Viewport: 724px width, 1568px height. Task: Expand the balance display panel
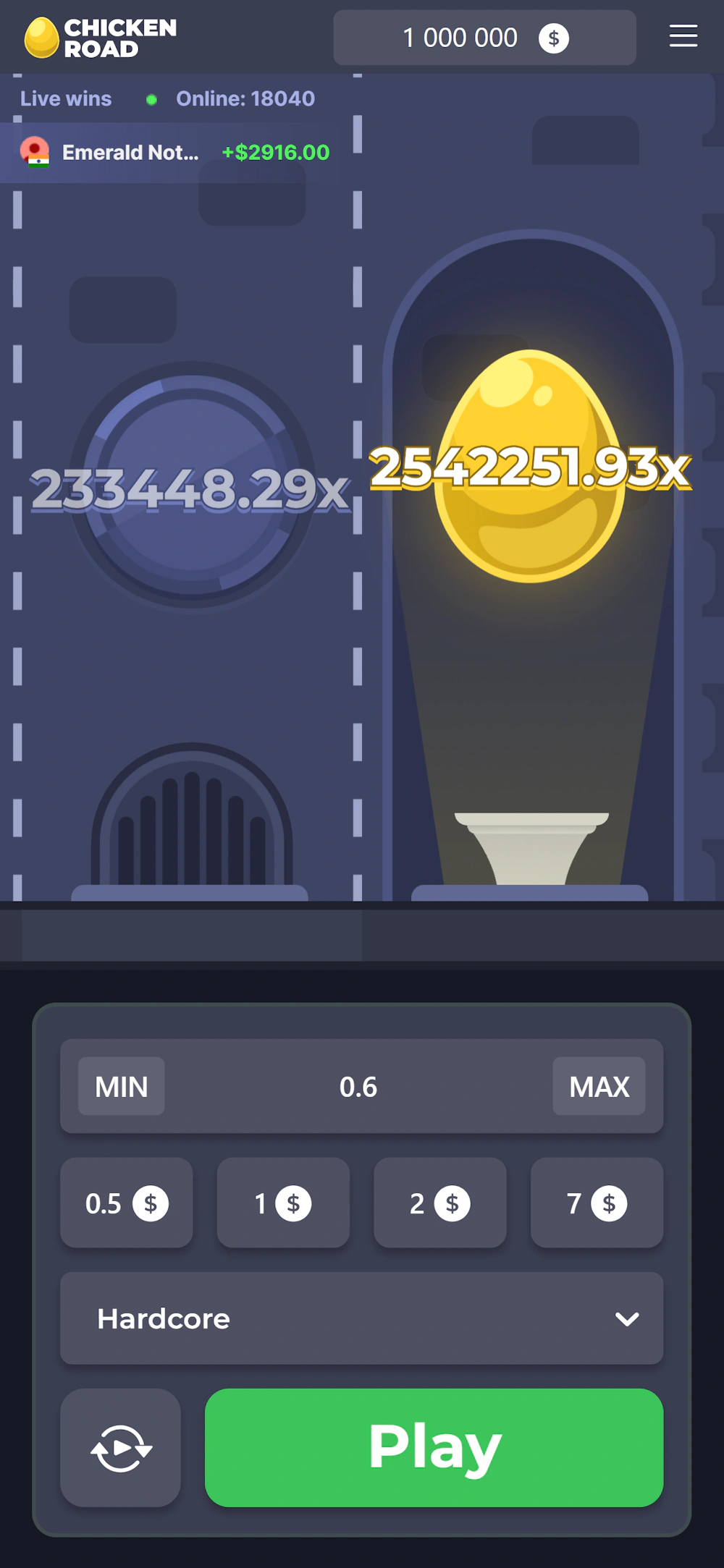484,38
